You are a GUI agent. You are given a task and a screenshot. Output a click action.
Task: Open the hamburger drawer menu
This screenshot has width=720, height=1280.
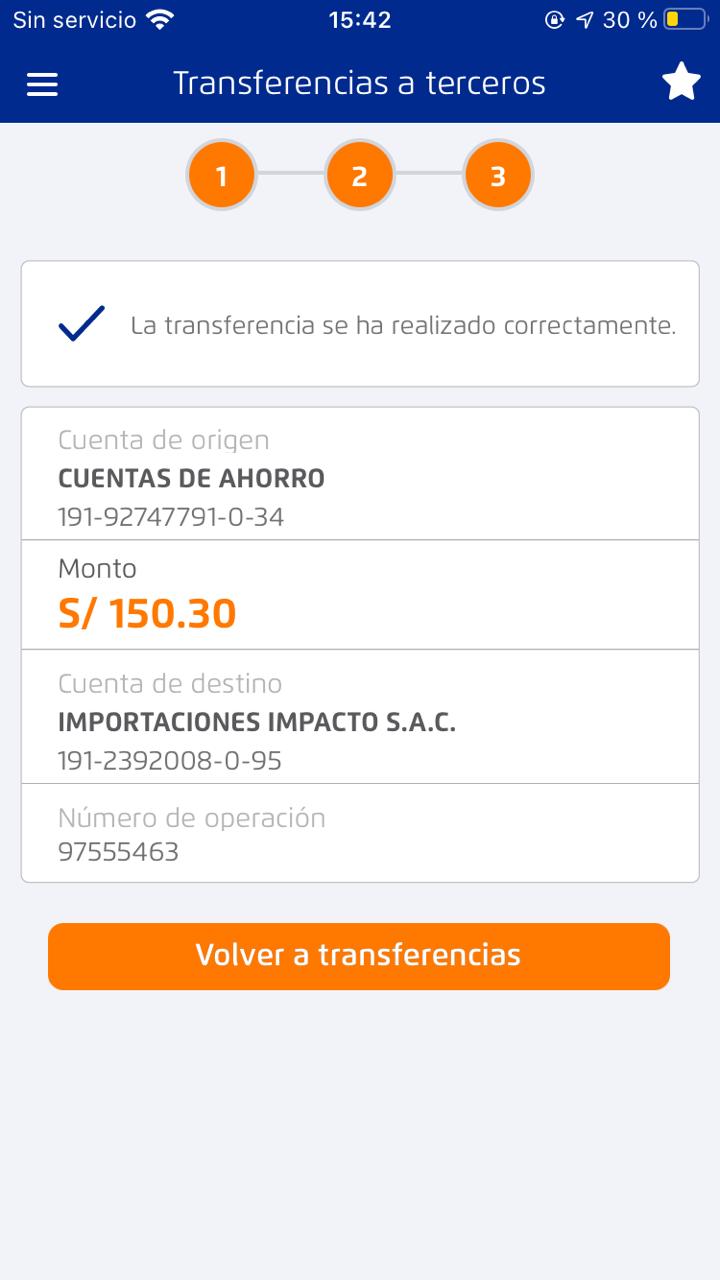pyautogui.click(x=42, y=84)
